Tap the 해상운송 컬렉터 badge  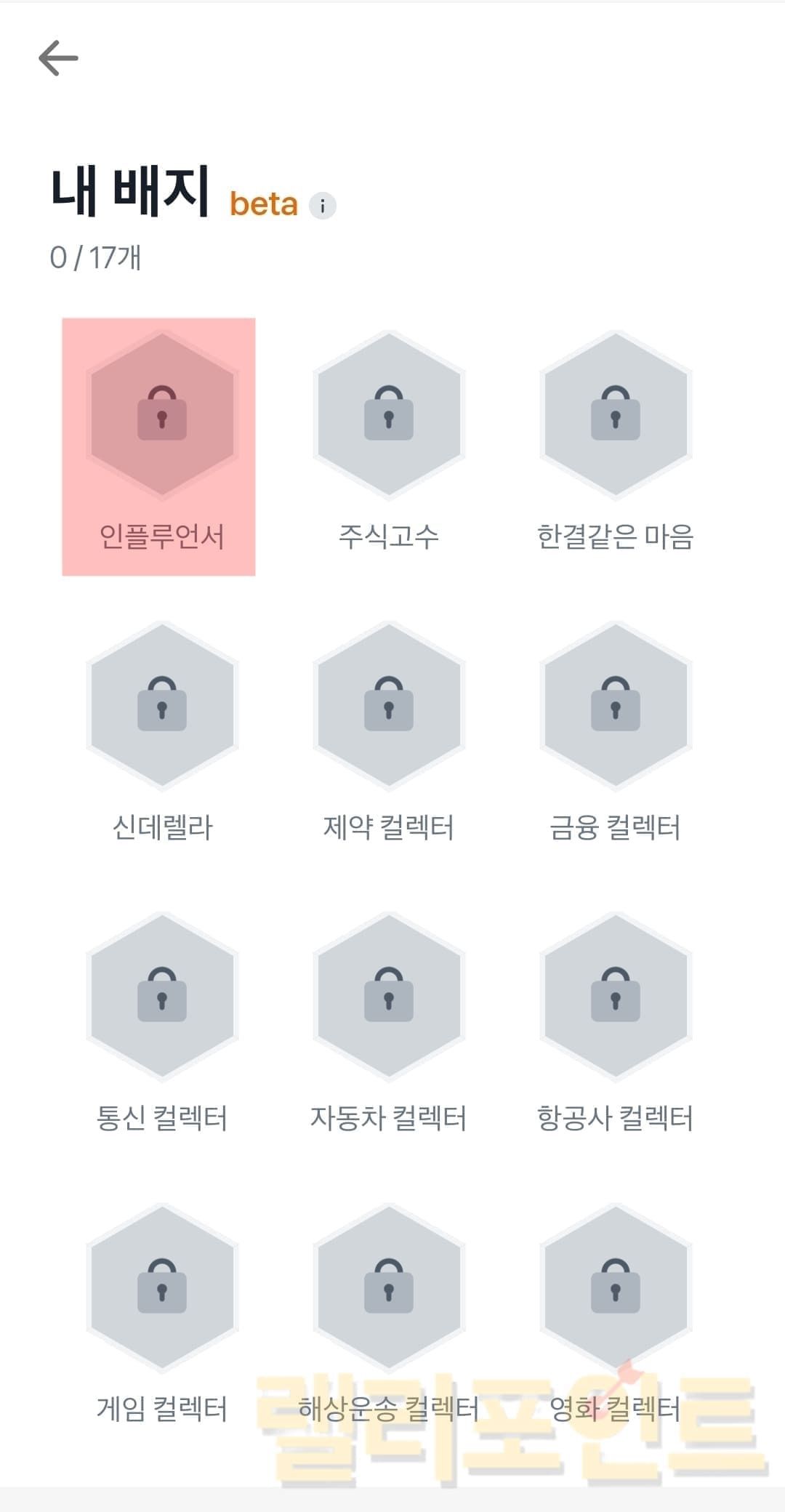(389, 1287)
